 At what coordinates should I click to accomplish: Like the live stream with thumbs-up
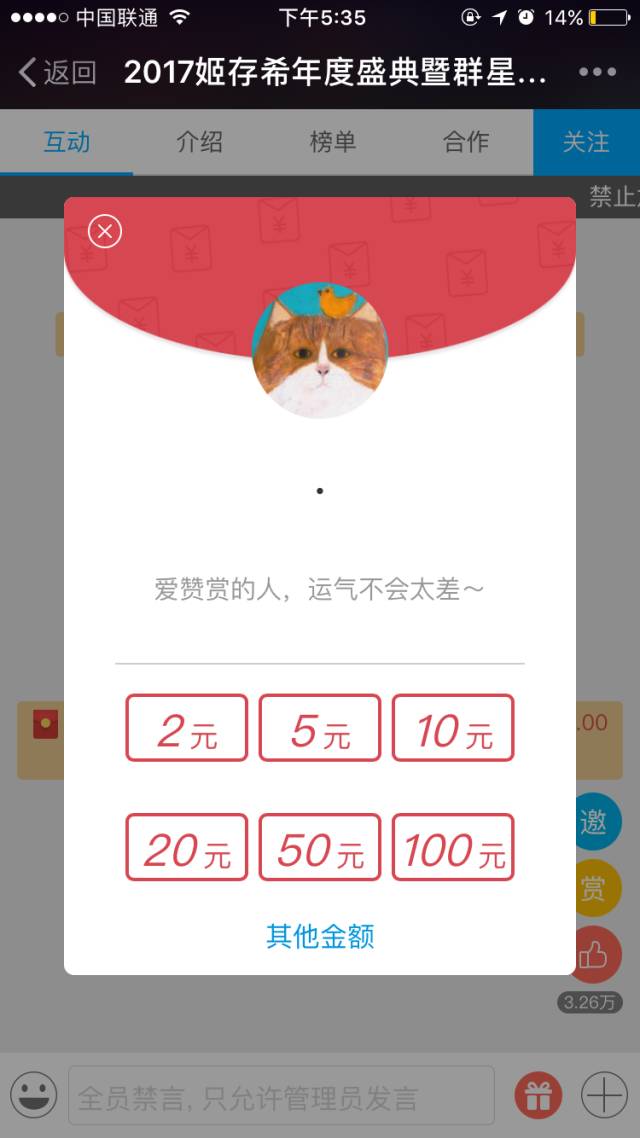click(594, 956)
